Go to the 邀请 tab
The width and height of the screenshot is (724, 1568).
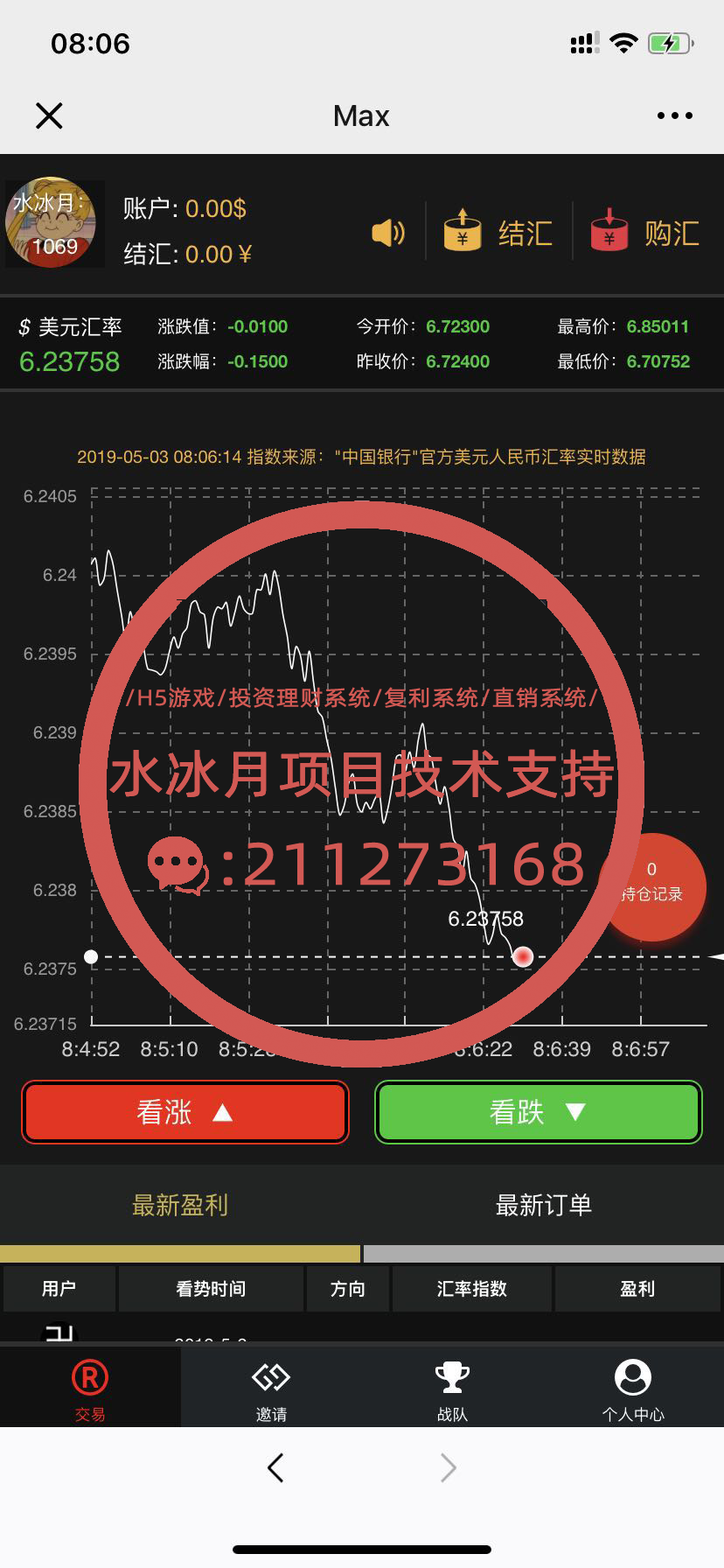[271, 1389]
